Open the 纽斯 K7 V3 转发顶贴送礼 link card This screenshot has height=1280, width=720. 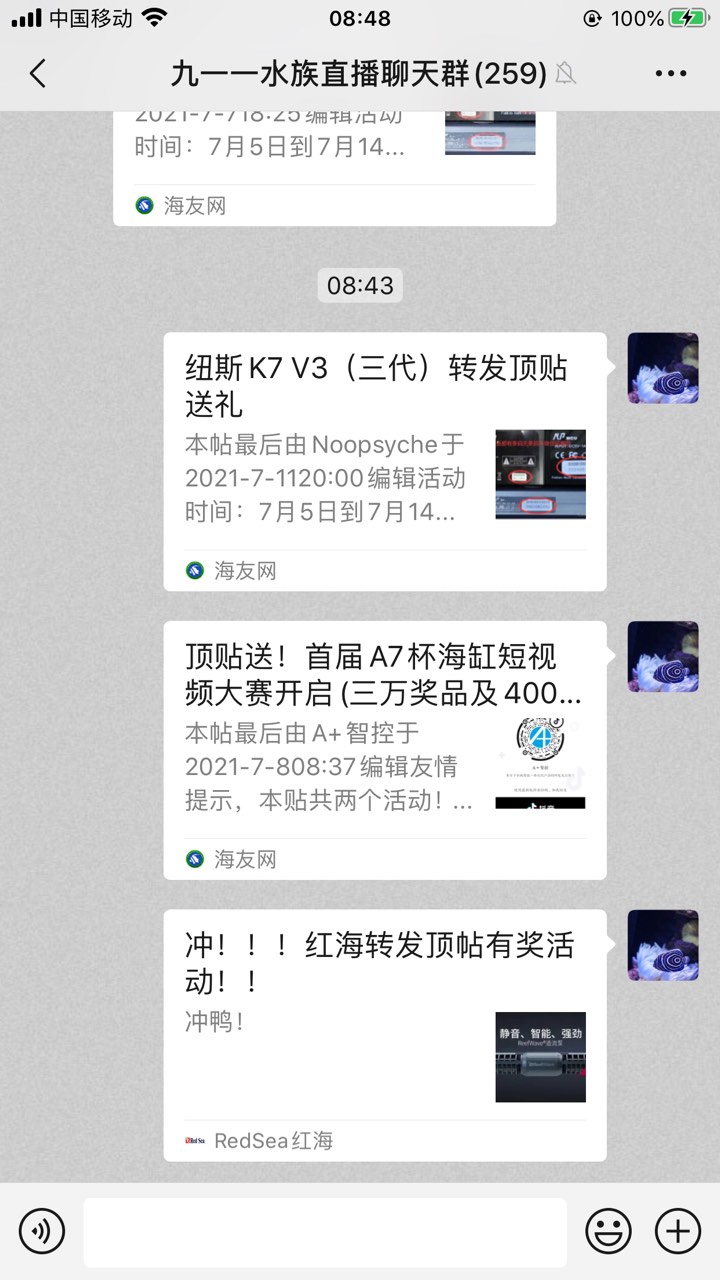pos(384,461)
